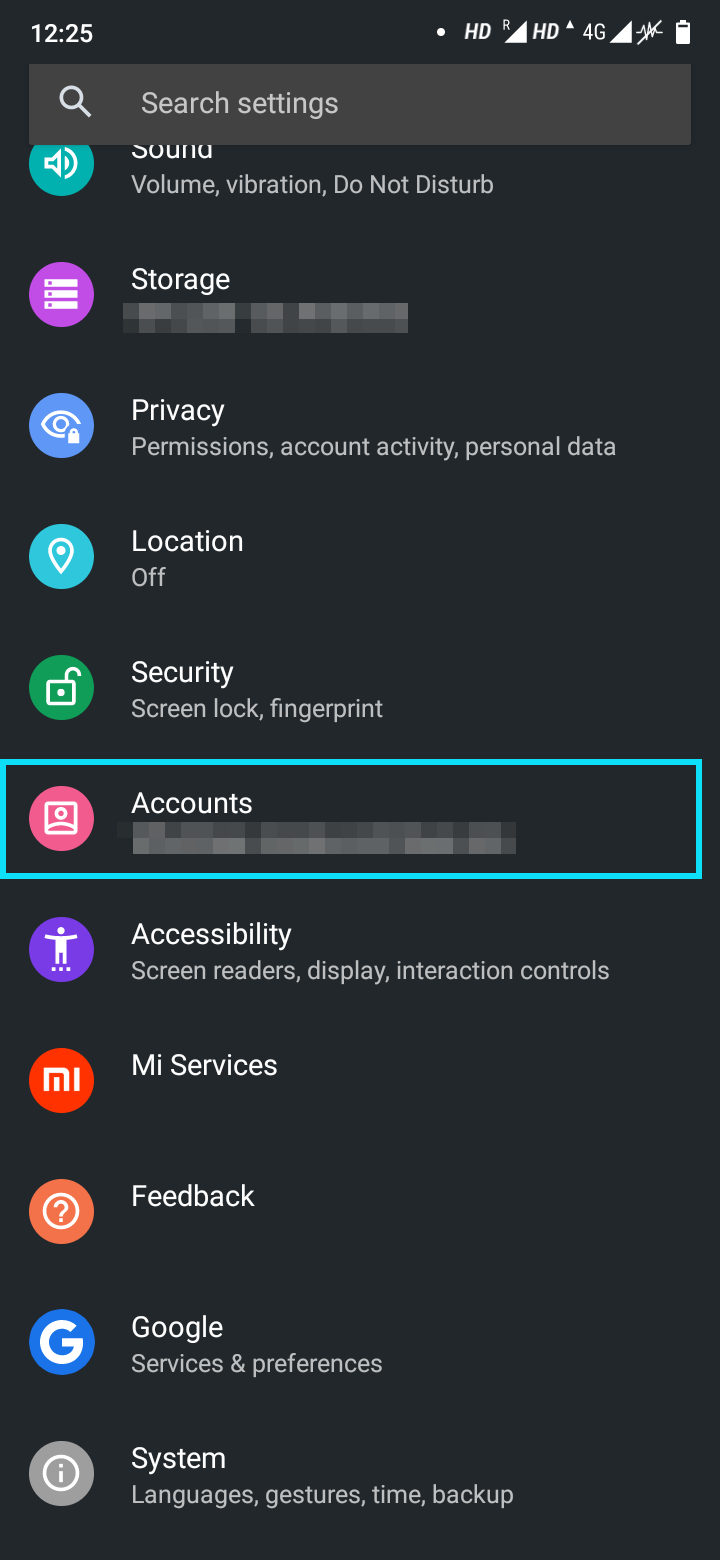Image resolution: width=720 pixels, height=1560 pixels.
Task: Open Privacy settings
Action: (x=360, y=426)
